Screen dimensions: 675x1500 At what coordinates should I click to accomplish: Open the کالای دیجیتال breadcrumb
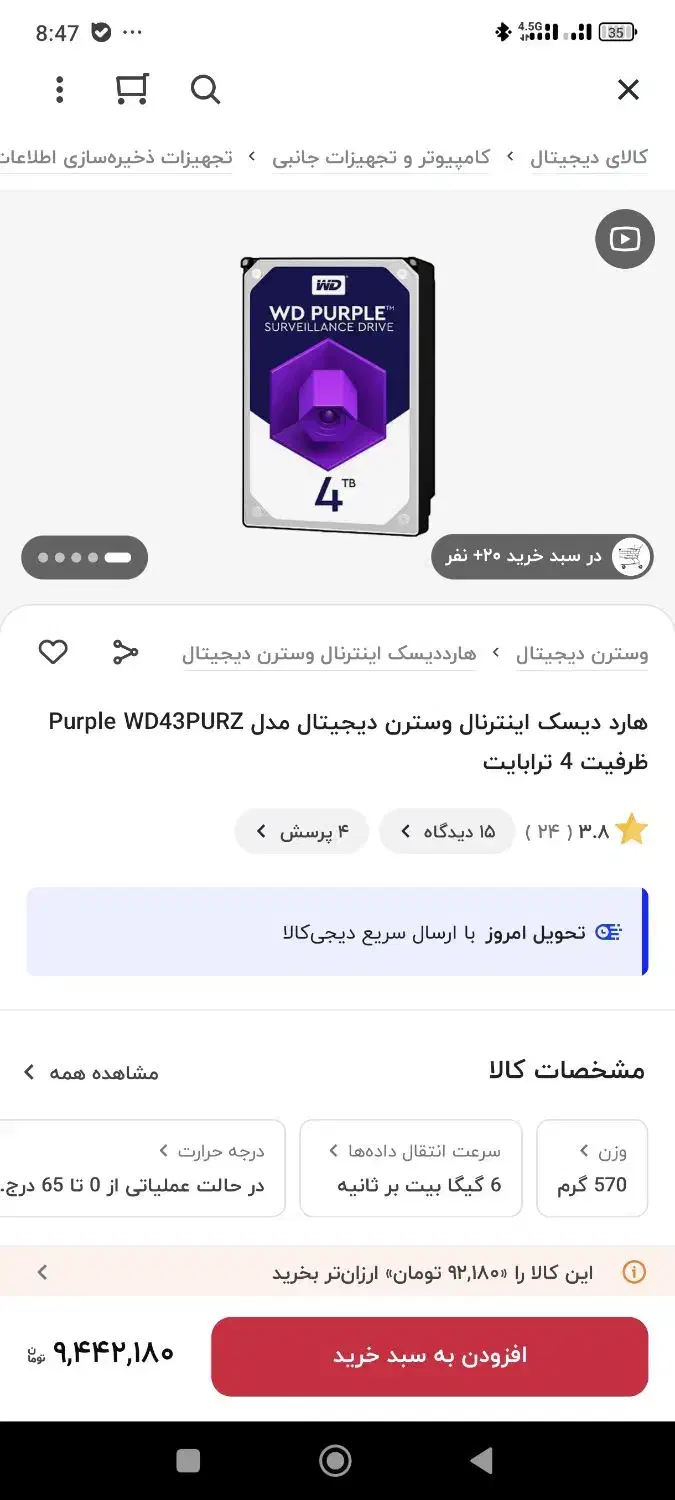588,158
